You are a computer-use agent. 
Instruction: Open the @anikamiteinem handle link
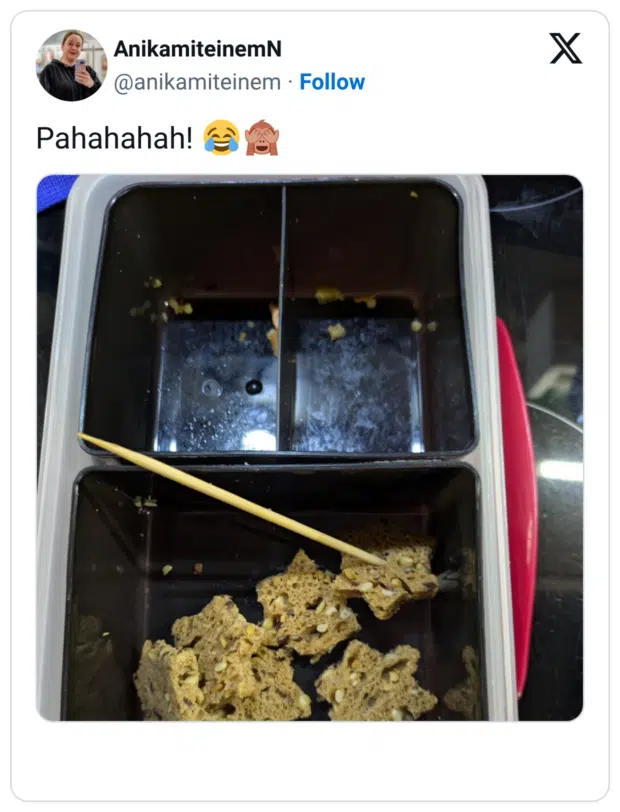point(197,82)
